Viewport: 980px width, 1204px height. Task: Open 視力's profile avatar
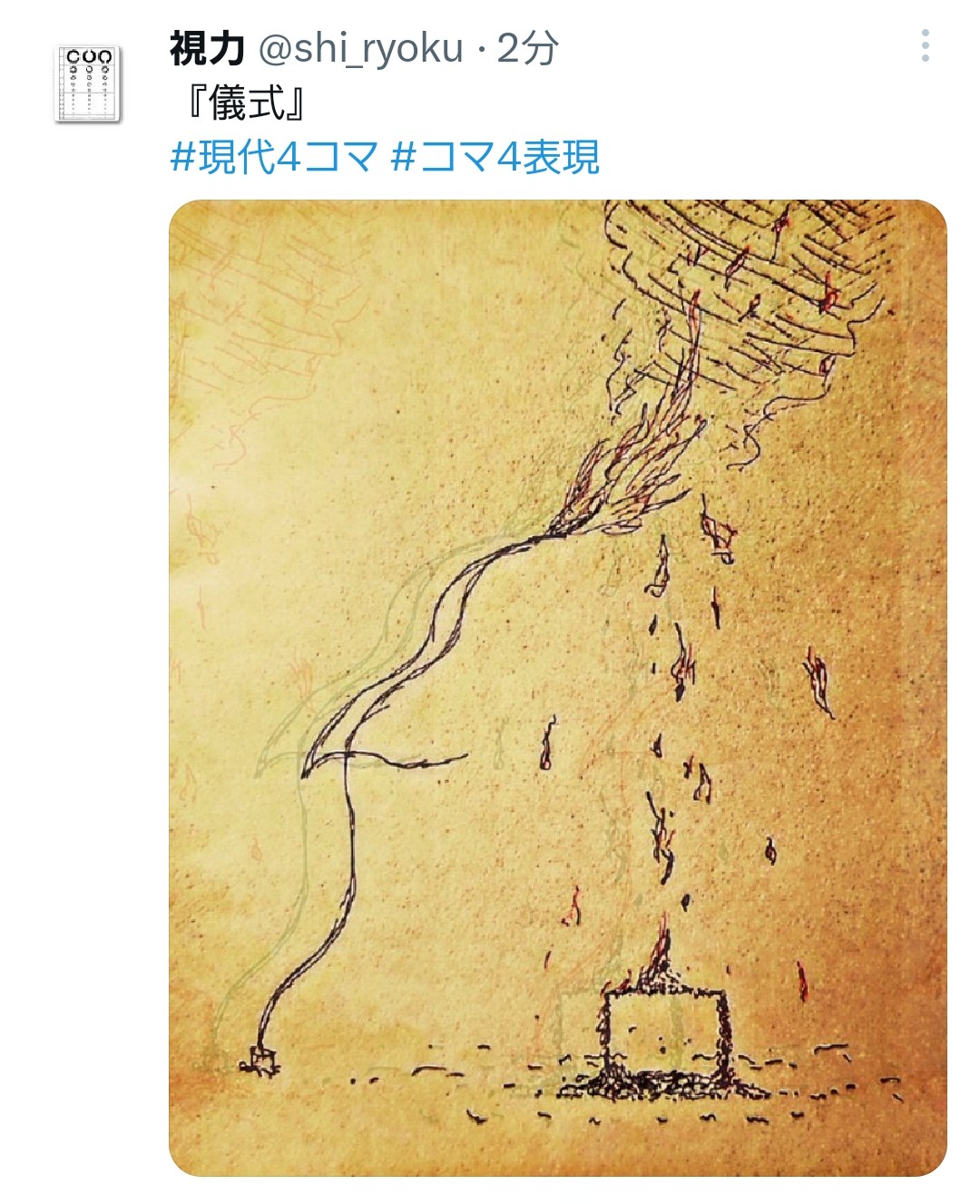(x=88, y=83)
